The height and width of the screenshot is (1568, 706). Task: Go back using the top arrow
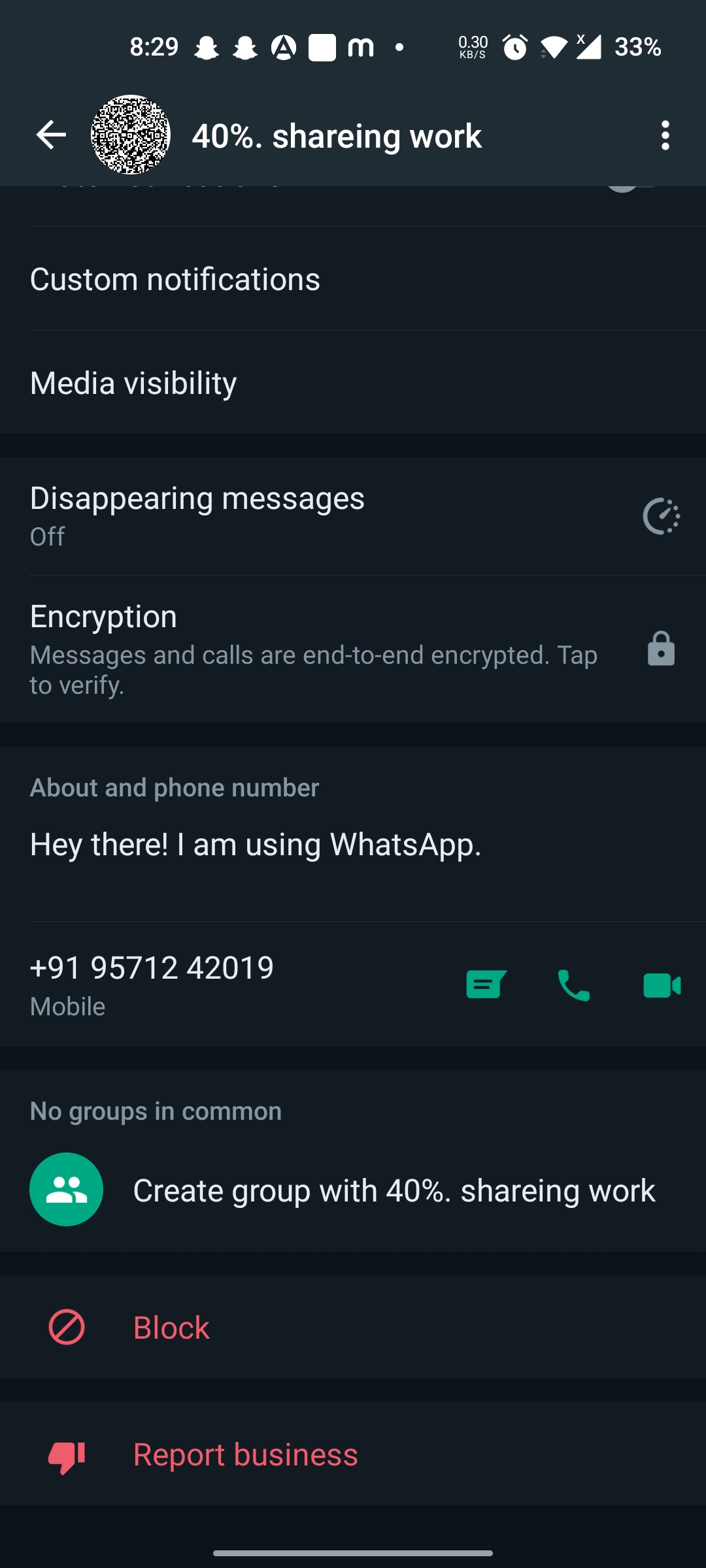pos(51,135)
